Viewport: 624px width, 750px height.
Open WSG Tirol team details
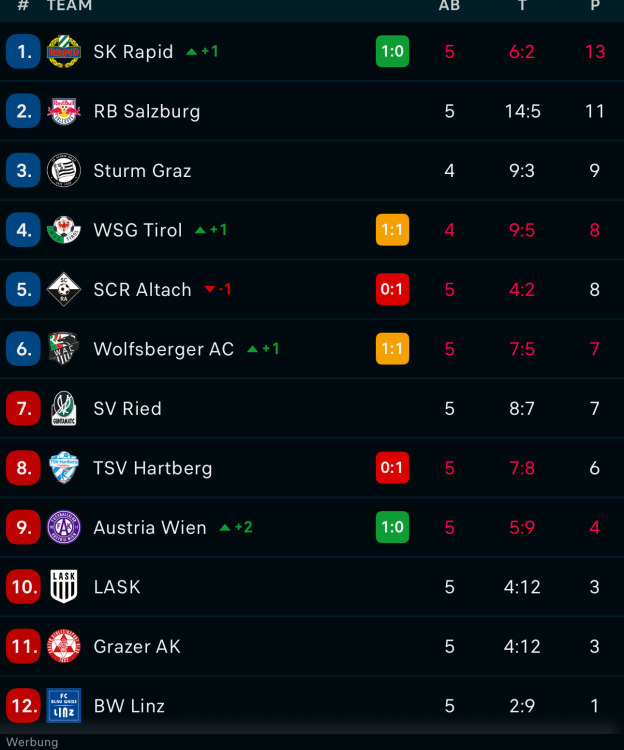[x=138, y=230]
